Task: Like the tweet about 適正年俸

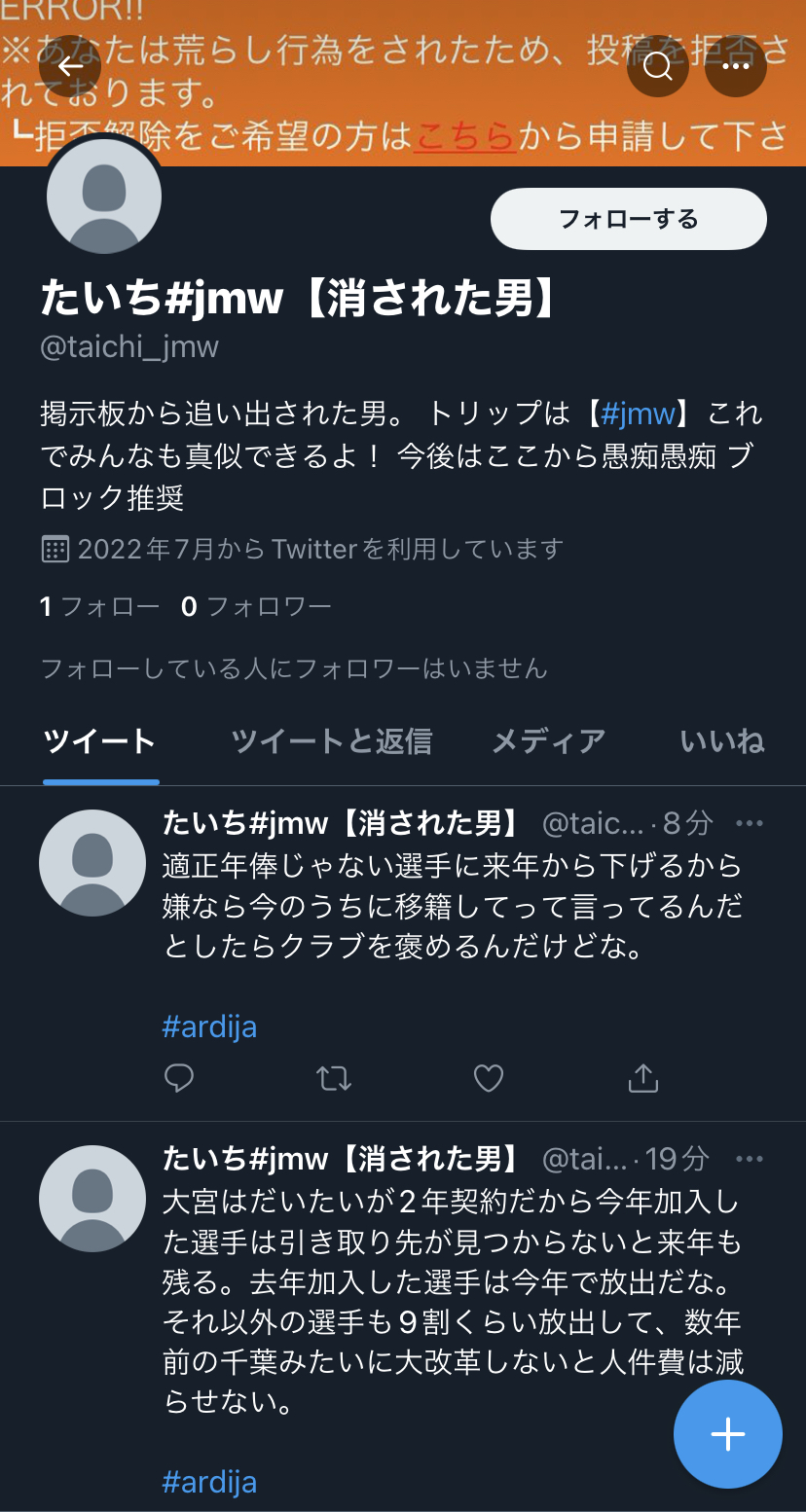Action: 489,1078
